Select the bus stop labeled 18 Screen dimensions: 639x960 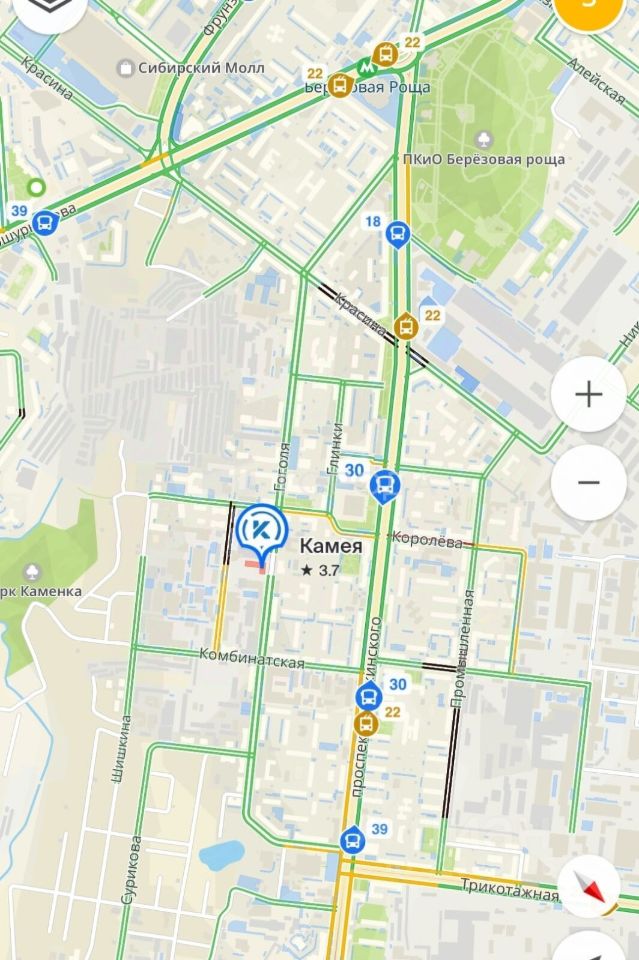[398, 234]
